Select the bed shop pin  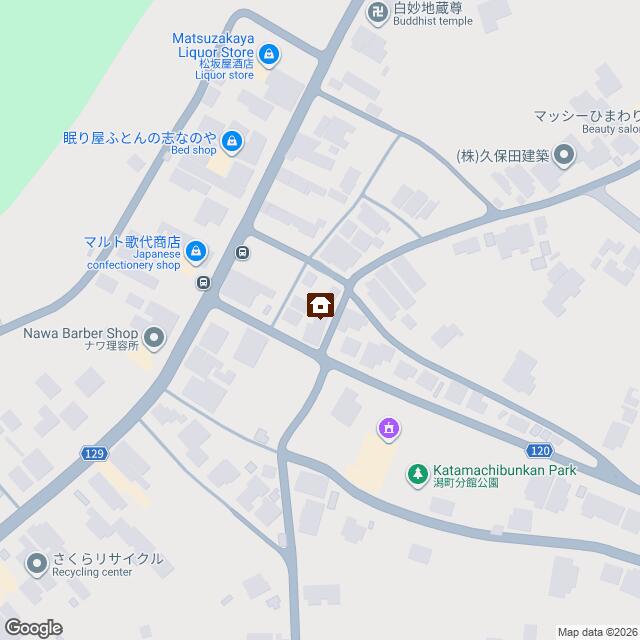(x=232, y=142)
